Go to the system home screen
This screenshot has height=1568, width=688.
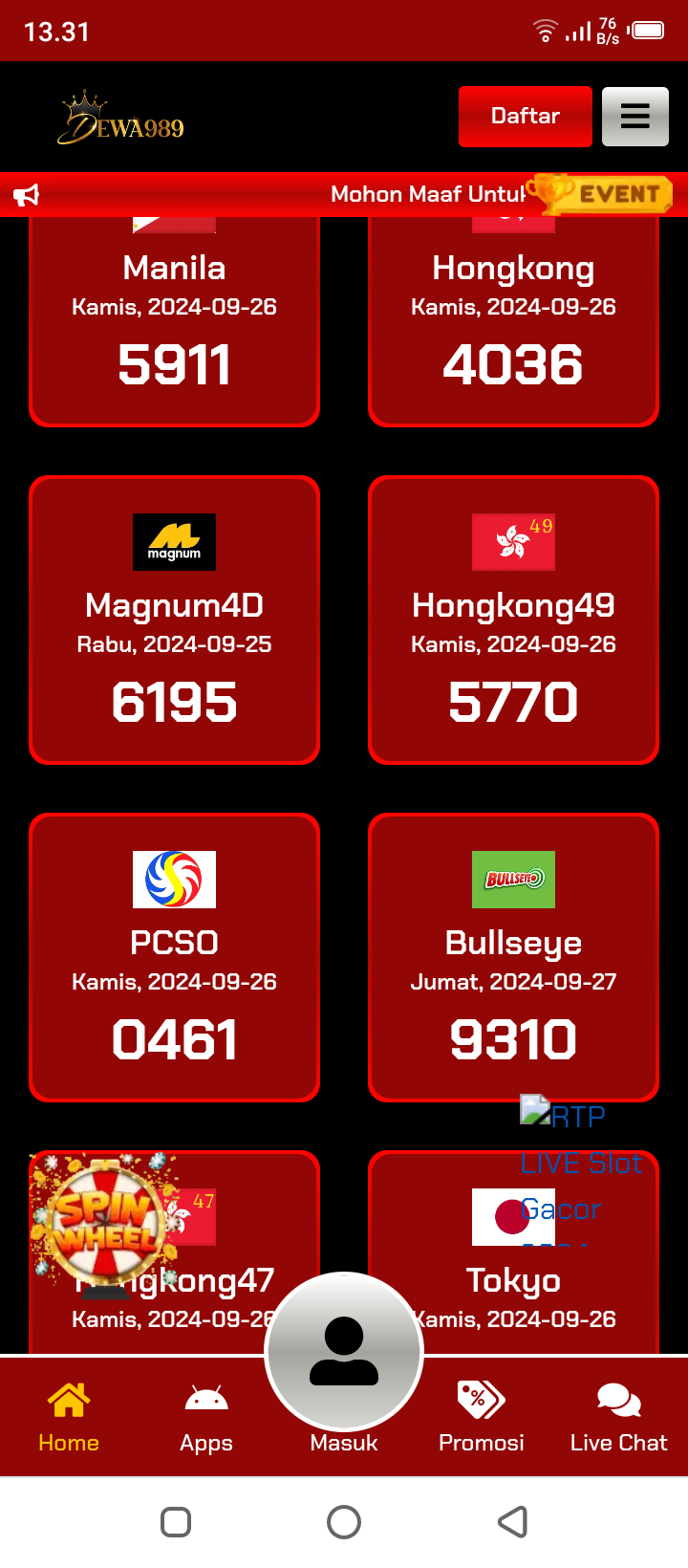point(344,1521)
